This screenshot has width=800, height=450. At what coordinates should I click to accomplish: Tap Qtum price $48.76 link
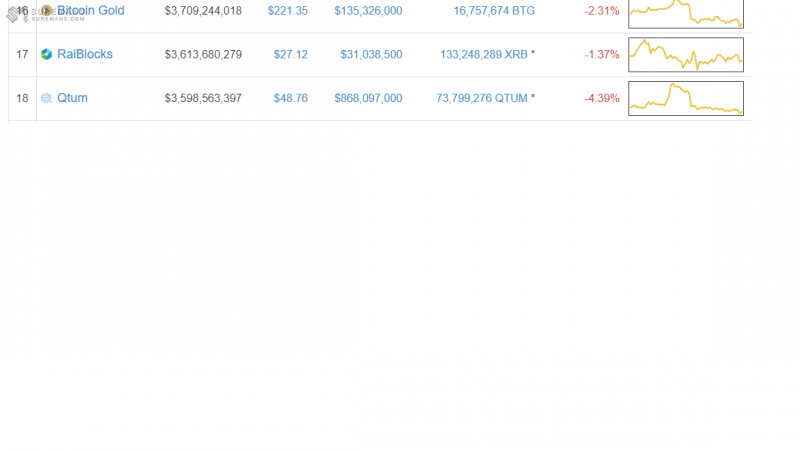coord(290,98)
